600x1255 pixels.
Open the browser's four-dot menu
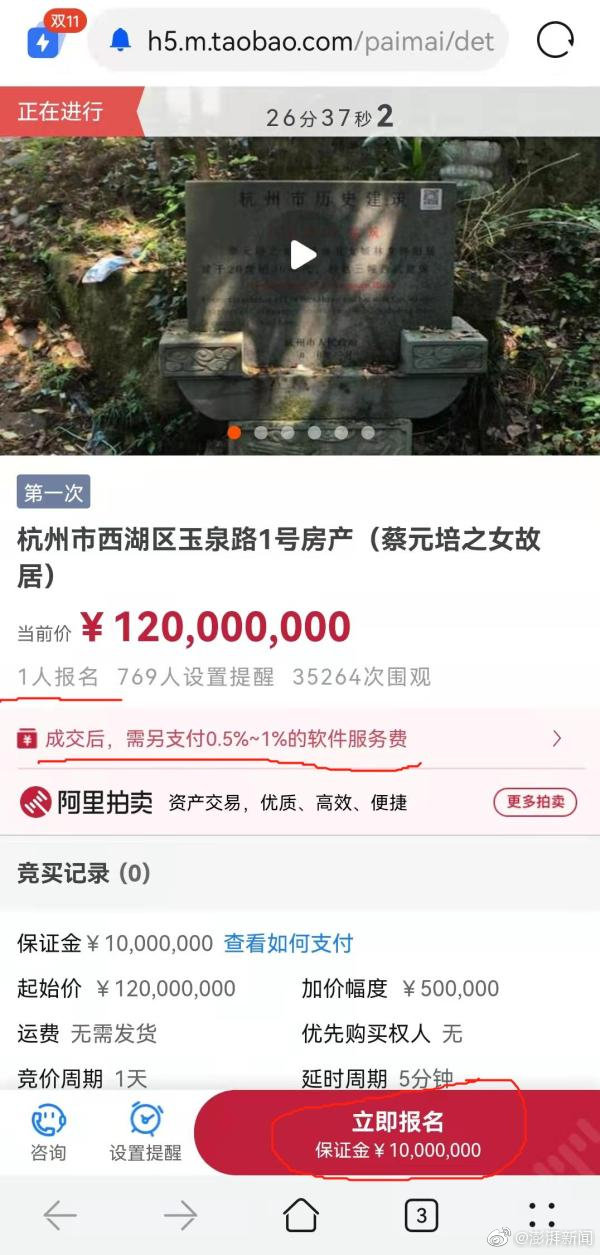(x=541, y=1215)
